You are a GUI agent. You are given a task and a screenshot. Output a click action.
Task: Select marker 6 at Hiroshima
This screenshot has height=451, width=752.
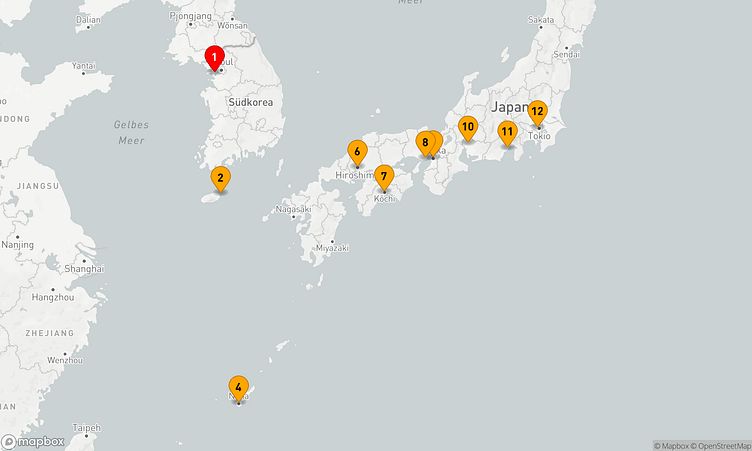coord(357,152)
